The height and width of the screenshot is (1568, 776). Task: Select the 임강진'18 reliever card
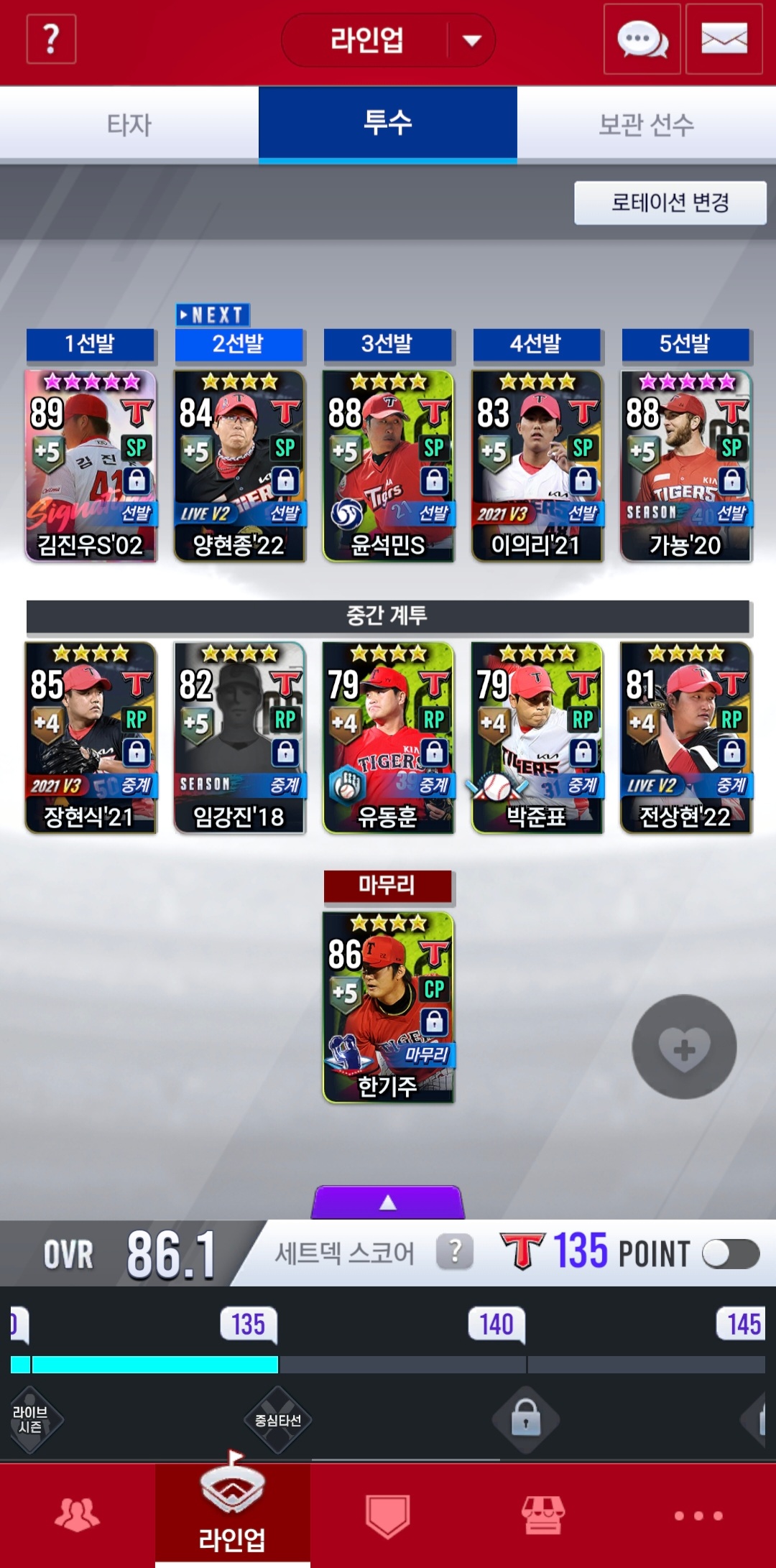coord(240,738)
